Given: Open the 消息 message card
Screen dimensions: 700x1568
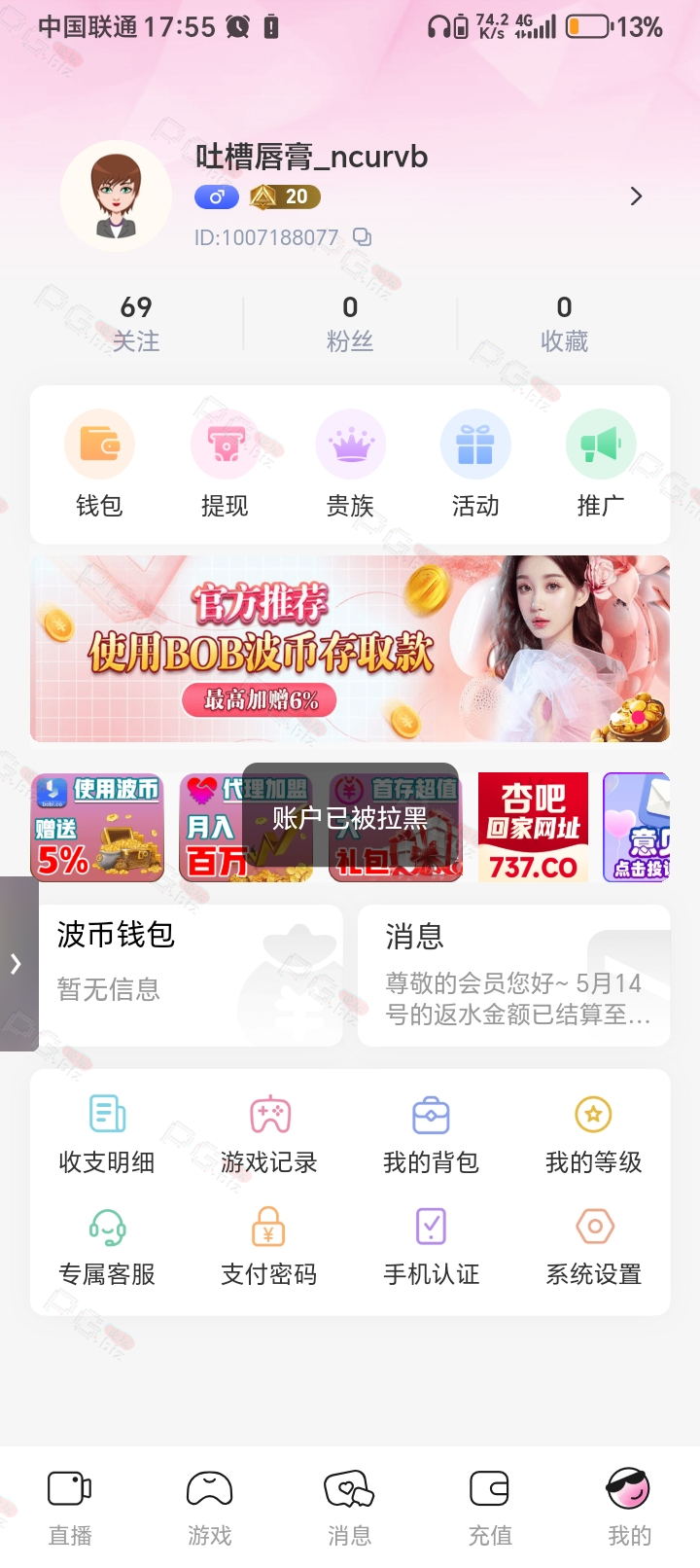Looking at the screenshot, I should (514, 976).
